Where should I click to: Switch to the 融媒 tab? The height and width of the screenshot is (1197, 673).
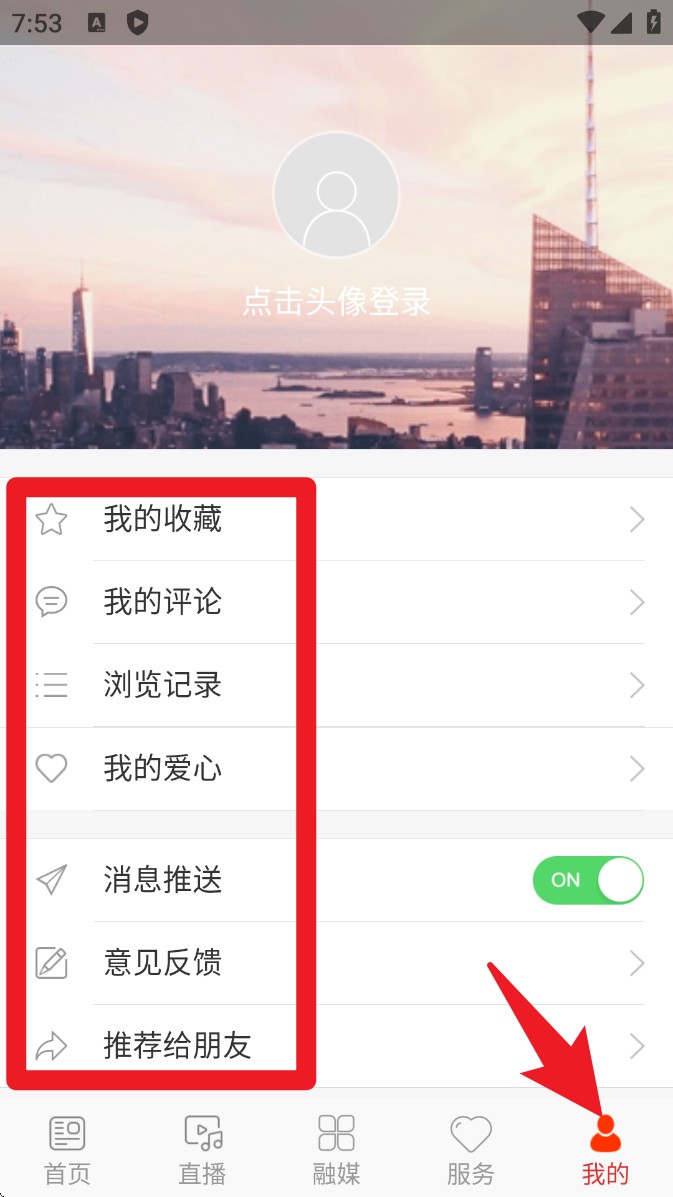click(336, 1149)
